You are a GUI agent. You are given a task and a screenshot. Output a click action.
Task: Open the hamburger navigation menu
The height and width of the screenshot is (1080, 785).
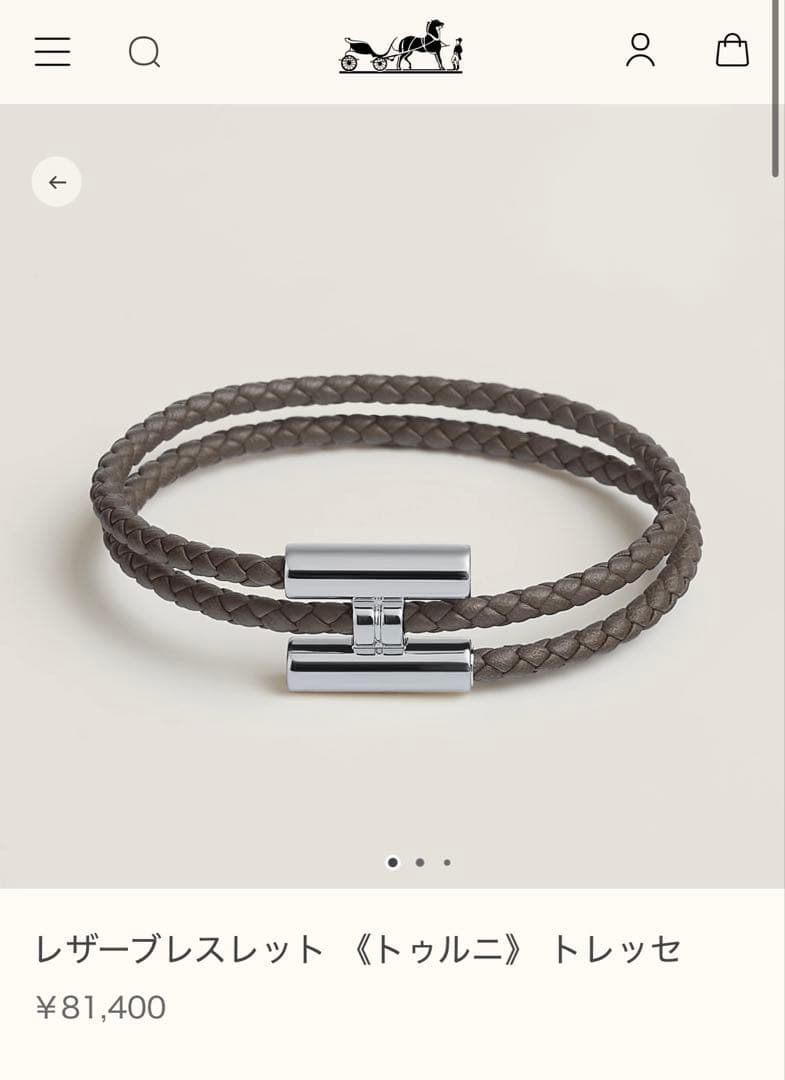tap(52, 51)
